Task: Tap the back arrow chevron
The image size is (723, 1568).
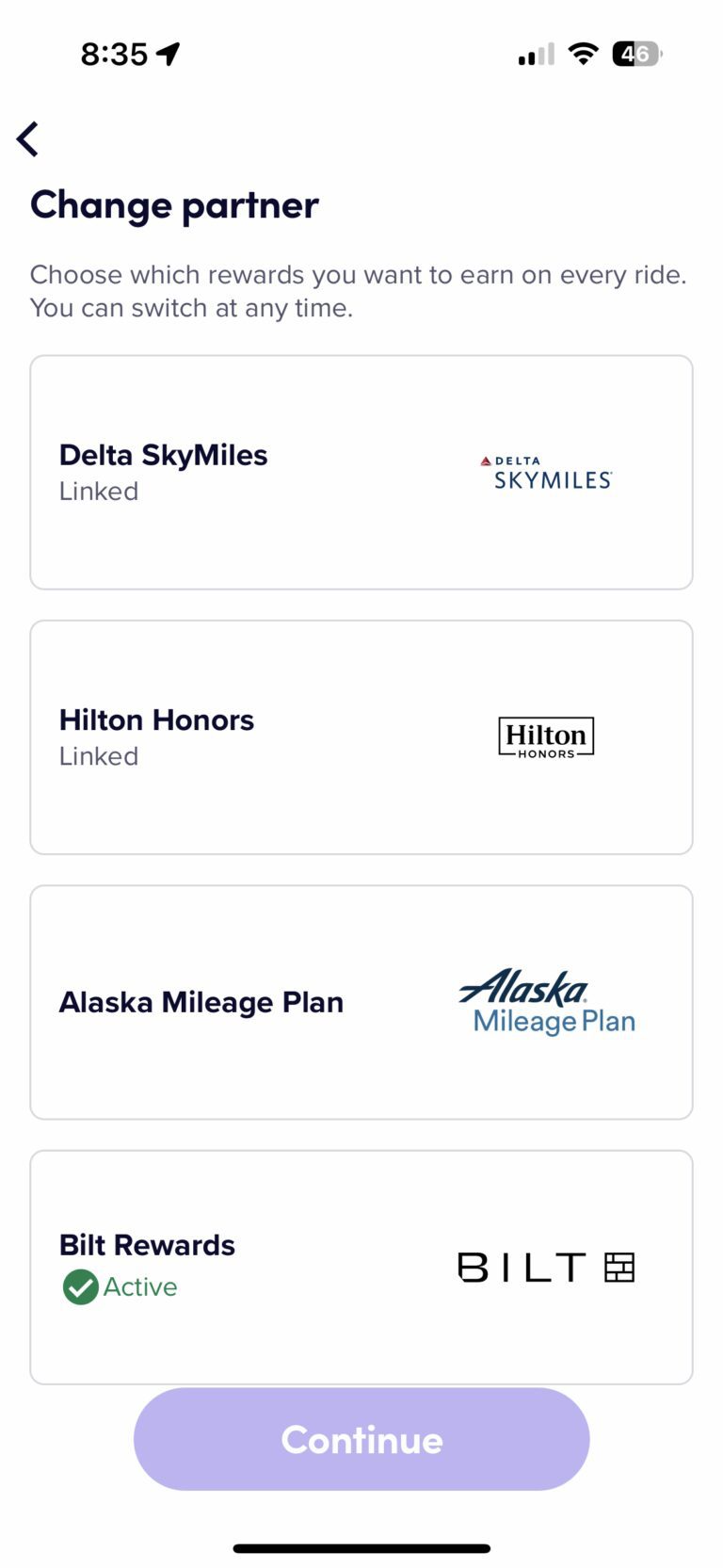Action: coord(27,138)
